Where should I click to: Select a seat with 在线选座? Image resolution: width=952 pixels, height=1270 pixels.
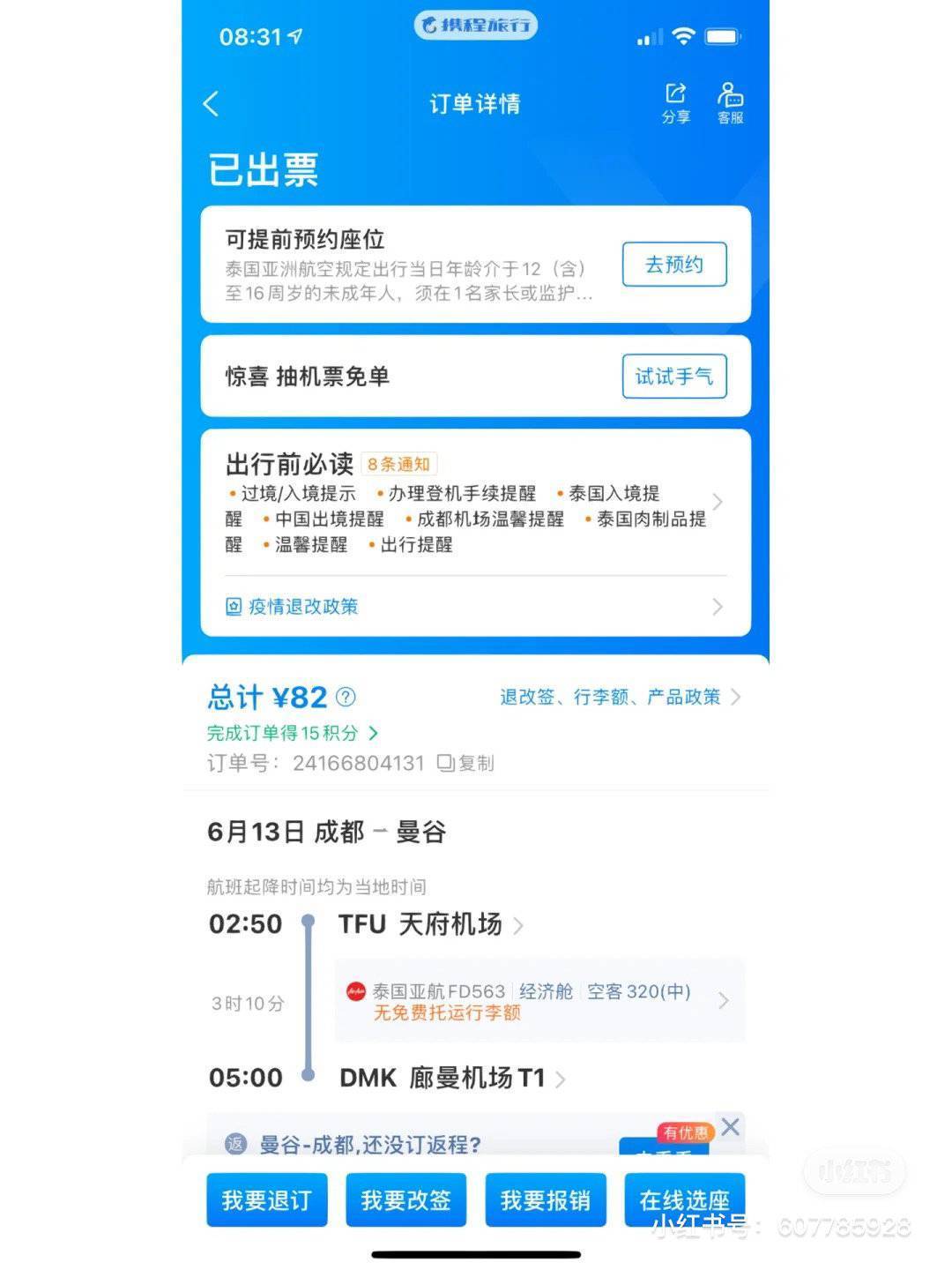coord(685,1200)
